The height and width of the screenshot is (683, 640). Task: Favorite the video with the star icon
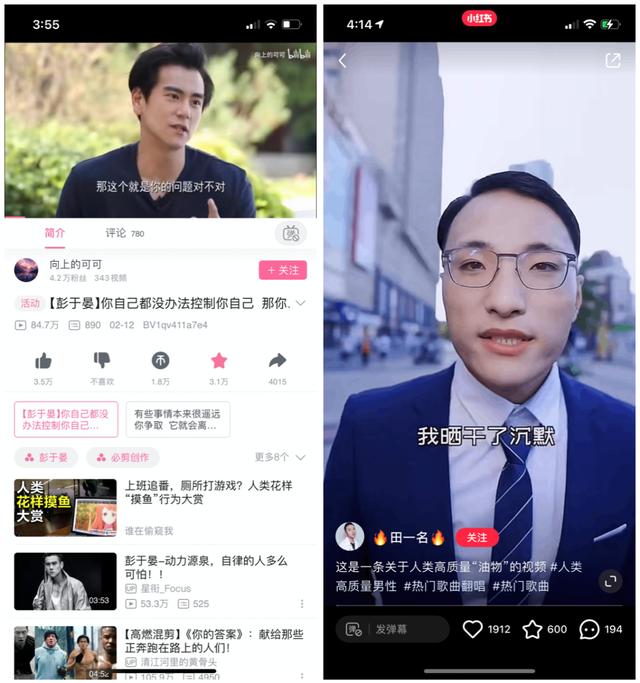[218, 361]
